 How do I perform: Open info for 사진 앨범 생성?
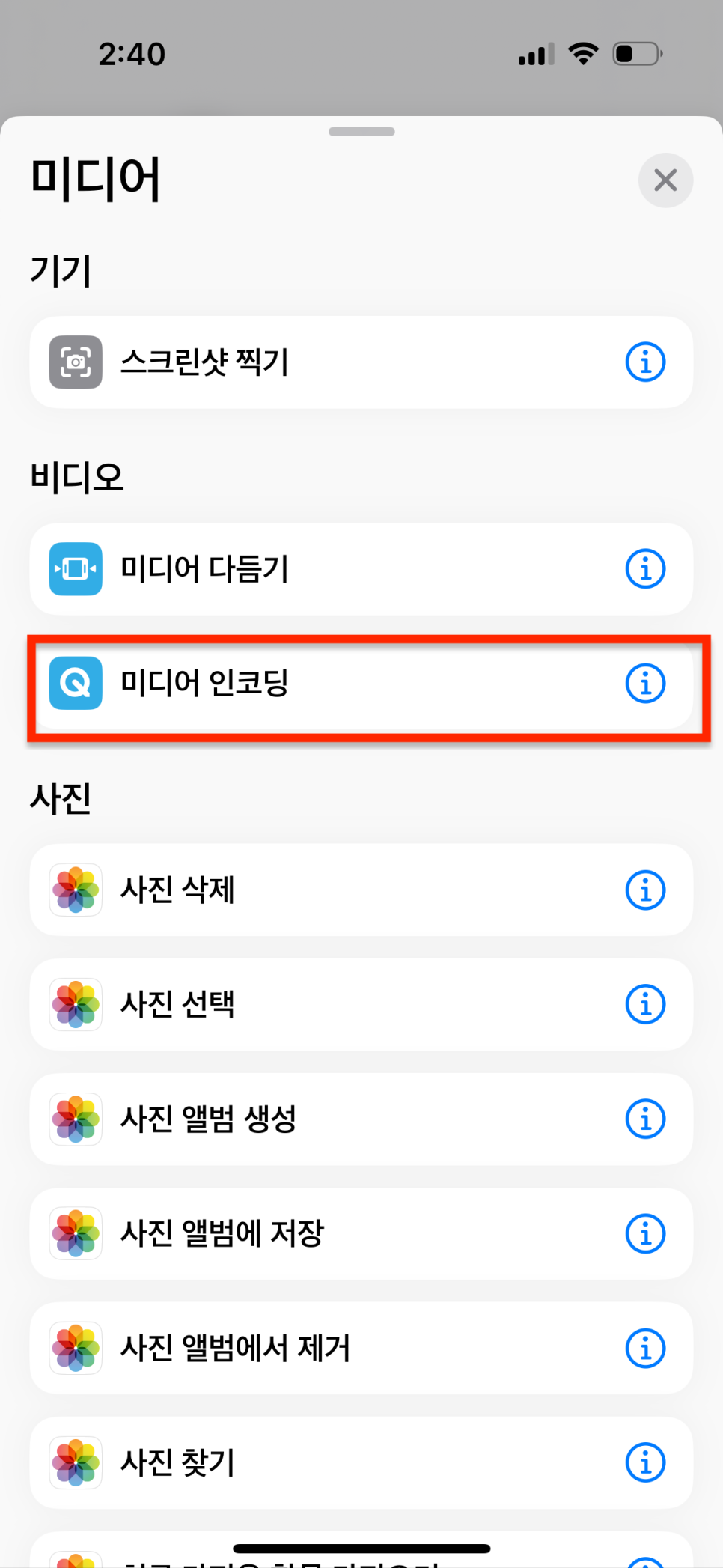click(x=645, y=1119)
